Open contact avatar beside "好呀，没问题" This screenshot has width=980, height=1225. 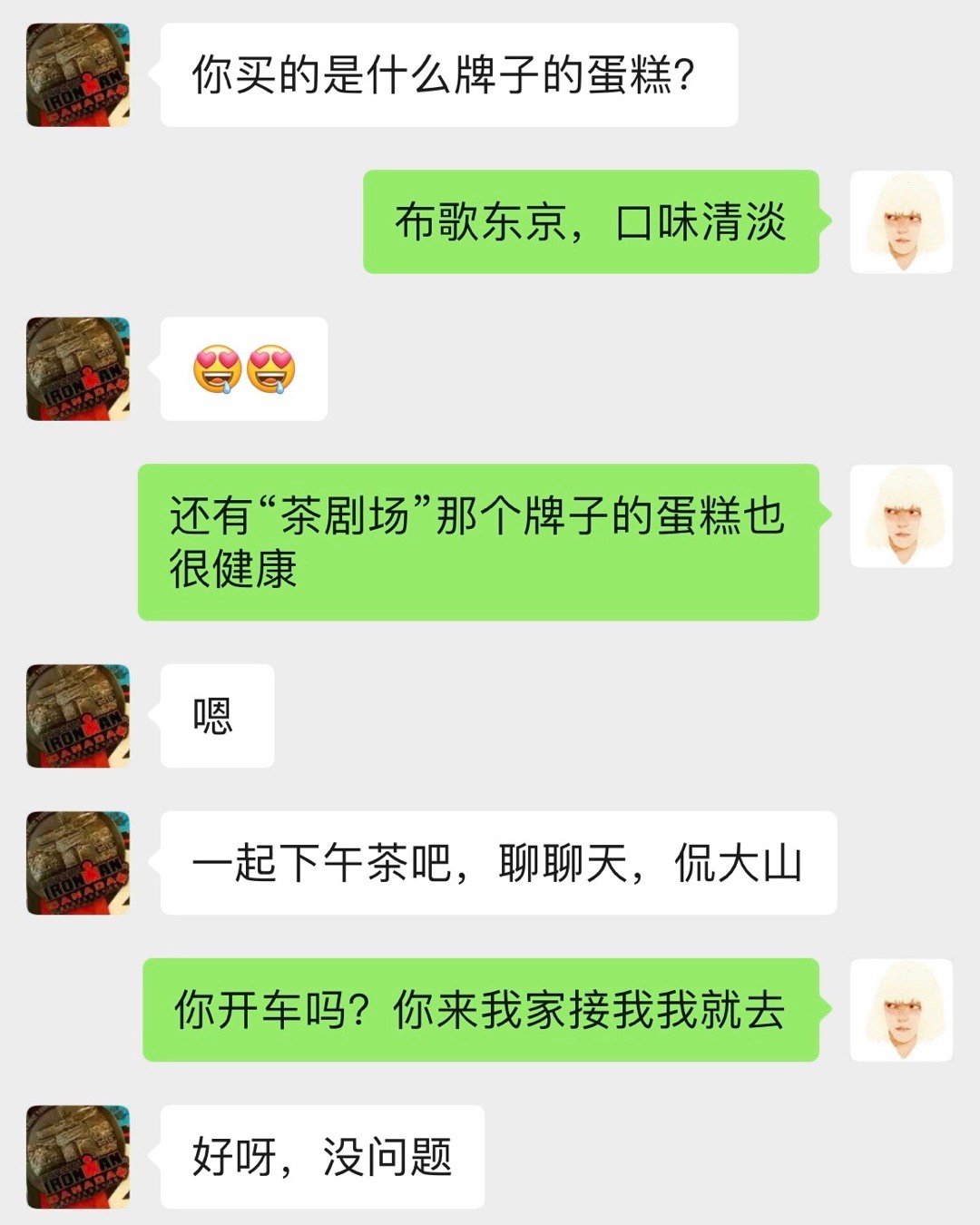coord(78,1156)
